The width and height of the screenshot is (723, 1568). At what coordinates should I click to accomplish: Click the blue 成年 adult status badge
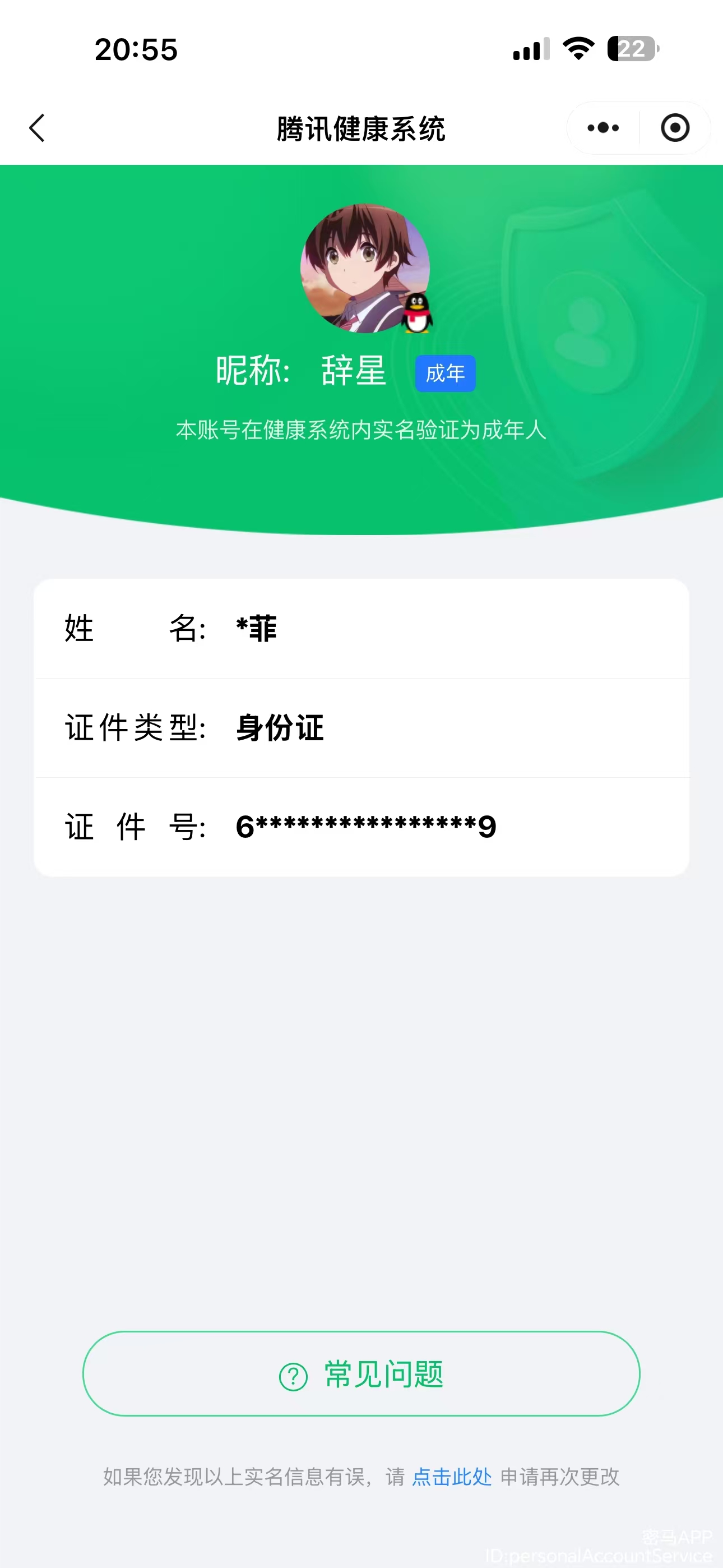445,373
